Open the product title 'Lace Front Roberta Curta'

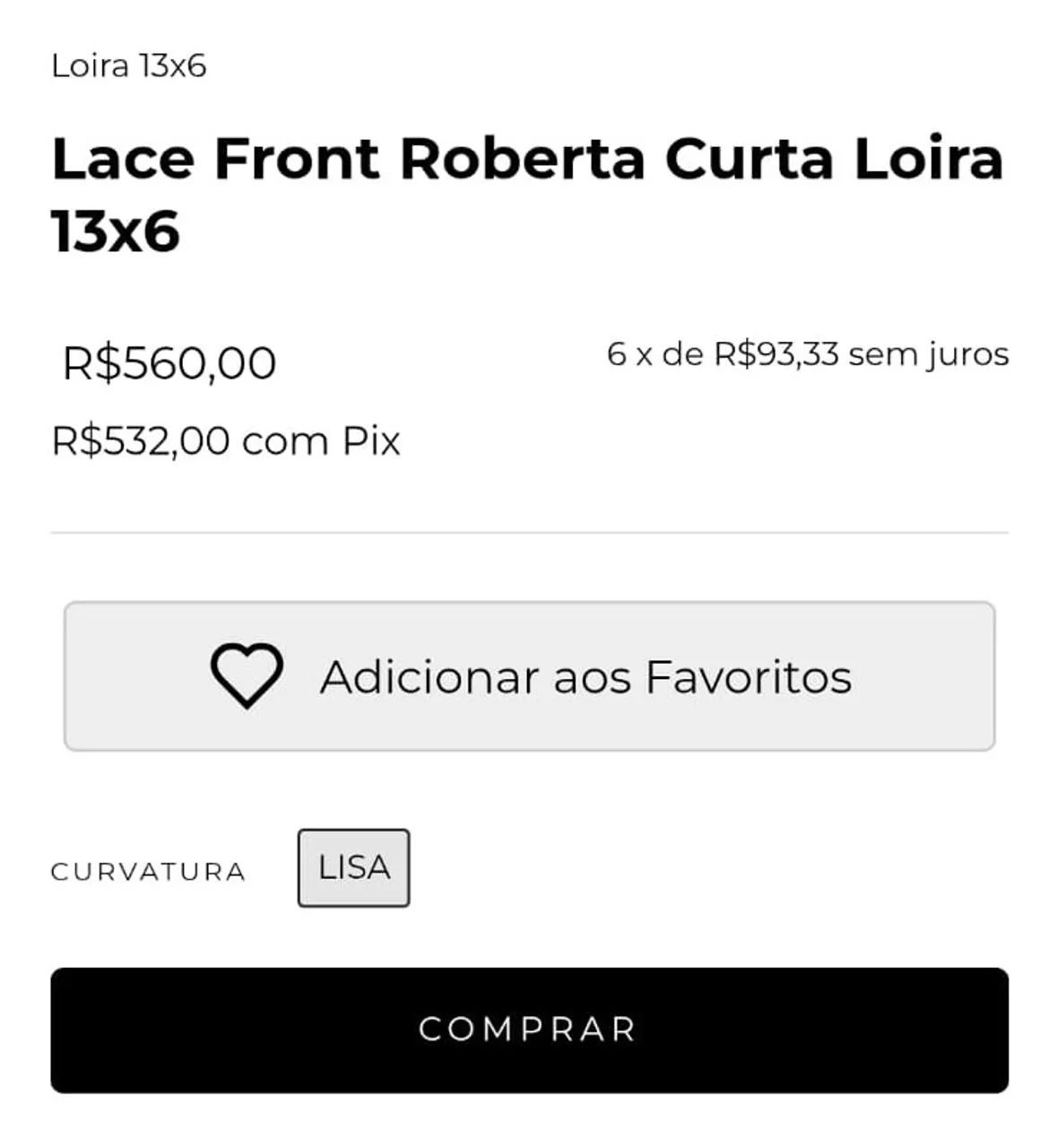coord(527,158)
